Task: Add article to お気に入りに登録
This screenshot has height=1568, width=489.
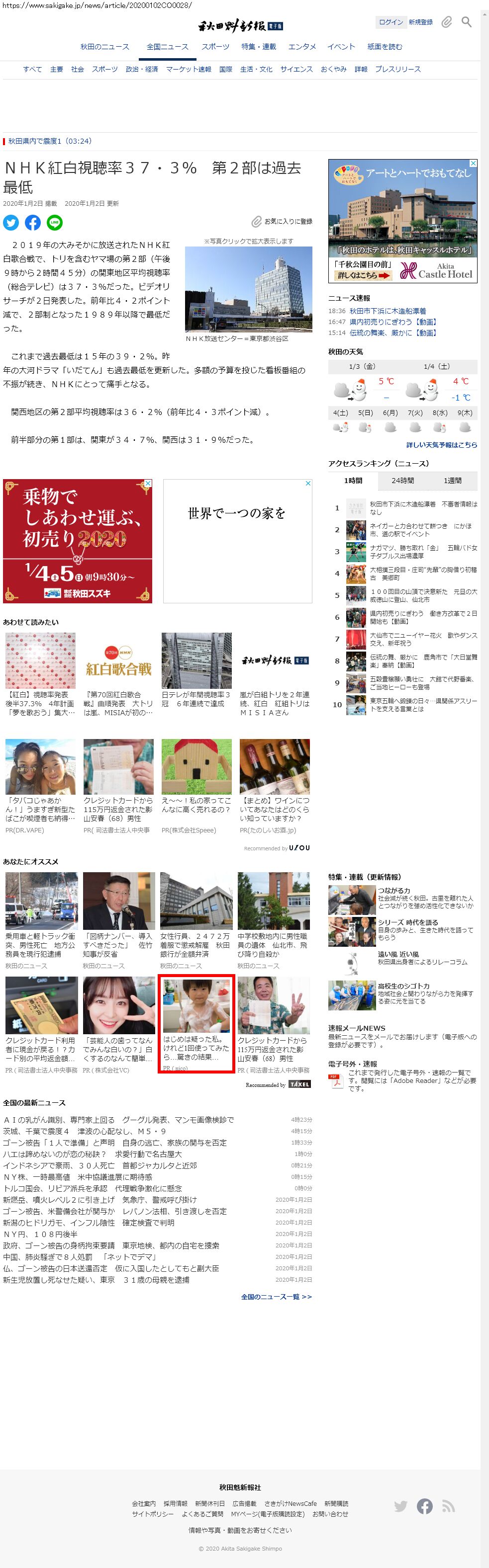Action: [x=283, y=222]
